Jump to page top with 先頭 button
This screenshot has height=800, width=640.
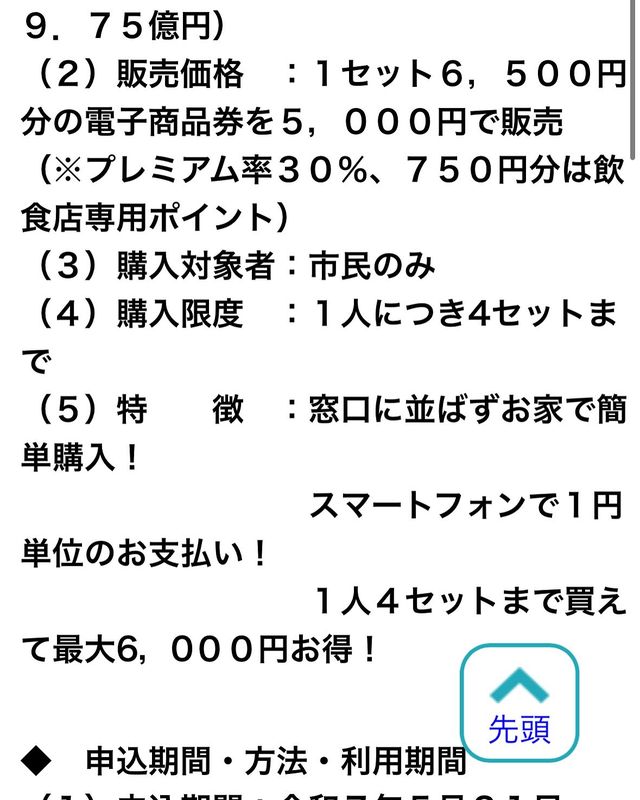(x=519, y=702)
